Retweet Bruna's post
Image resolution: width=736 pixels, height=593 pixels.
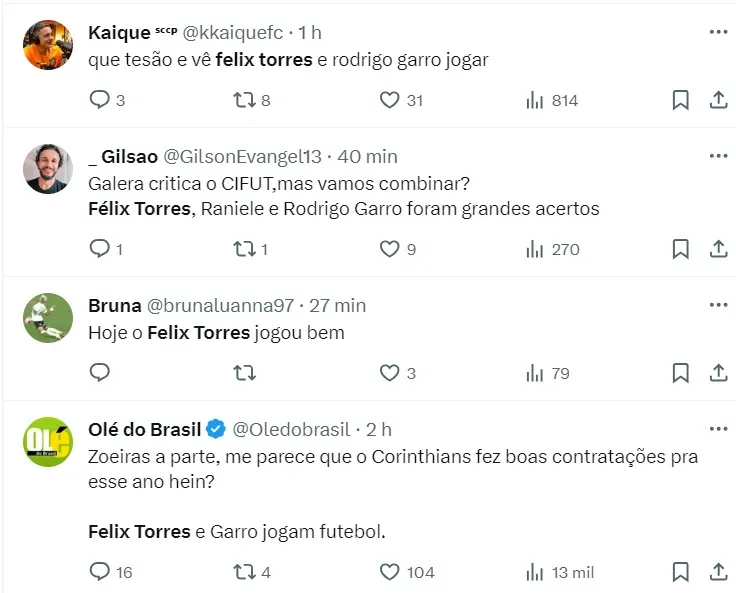[244, 373]
